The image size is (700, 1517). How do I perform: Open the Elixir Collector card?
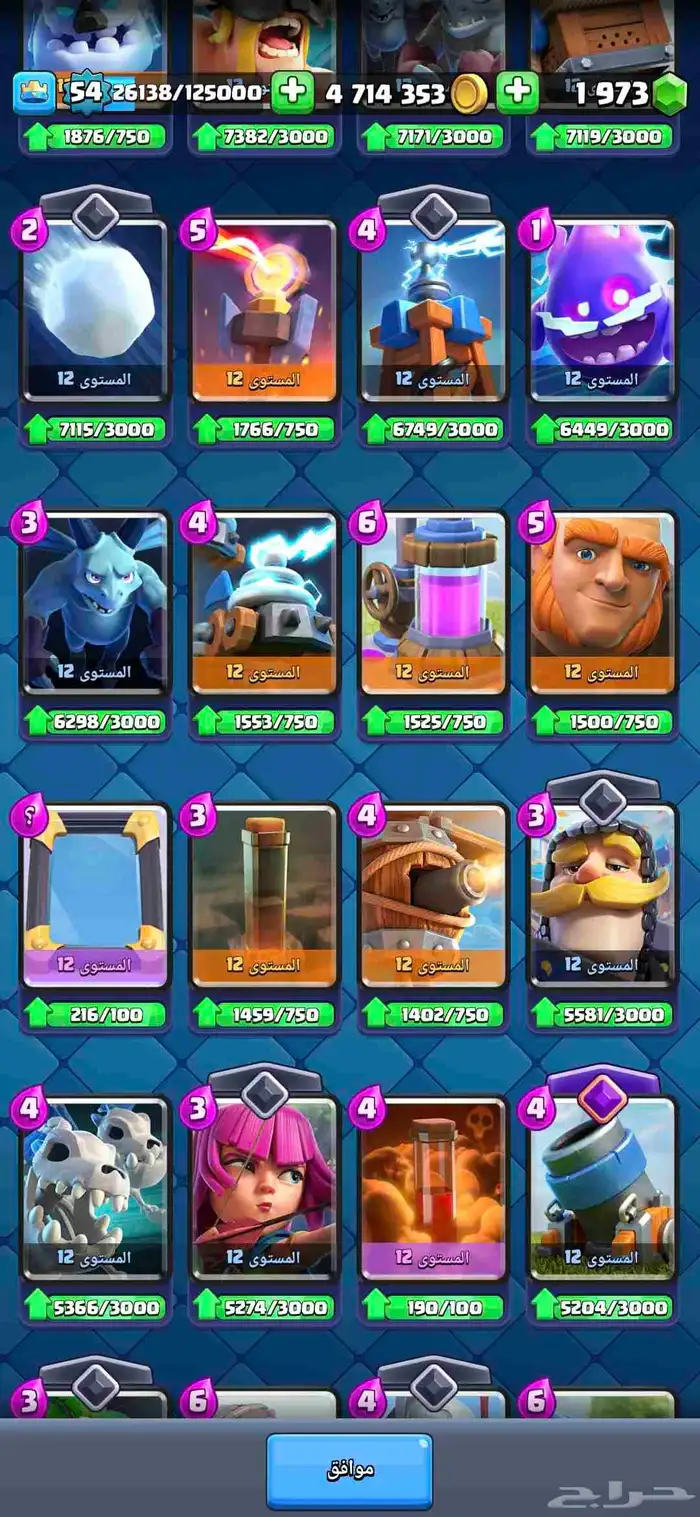(433, 604)
